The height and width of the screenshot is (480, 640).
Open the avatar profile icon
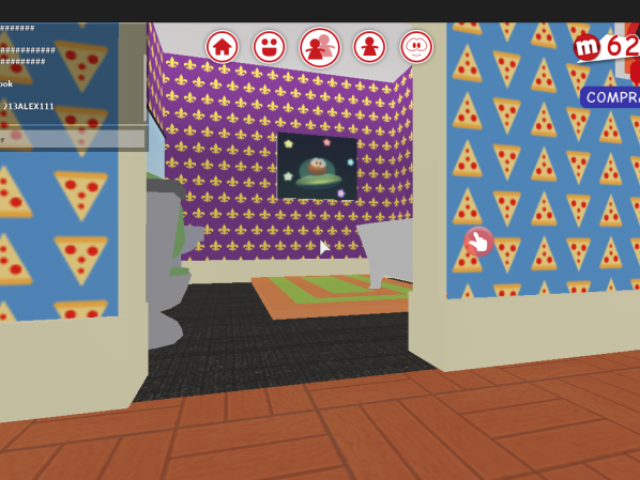(369, 46)
